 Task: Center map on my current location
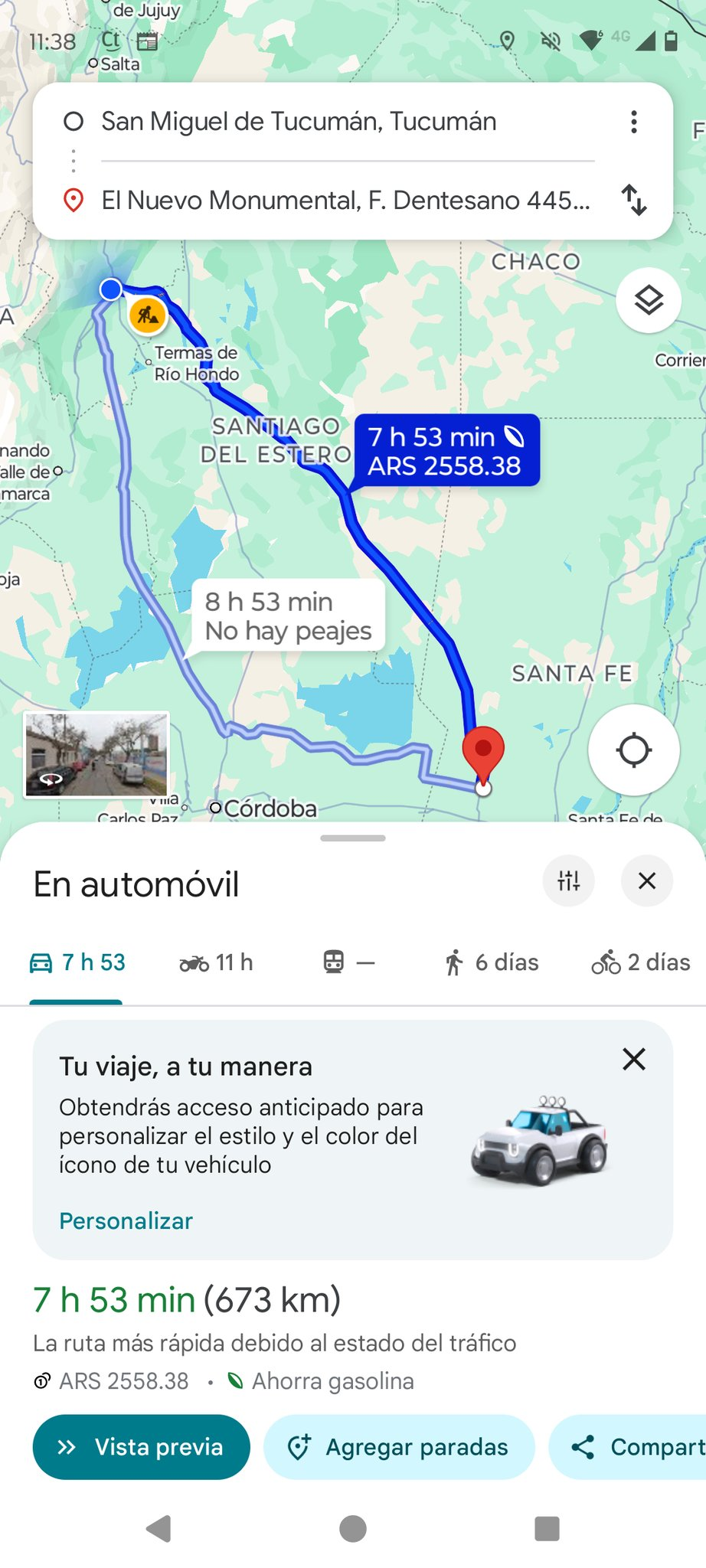633,750
